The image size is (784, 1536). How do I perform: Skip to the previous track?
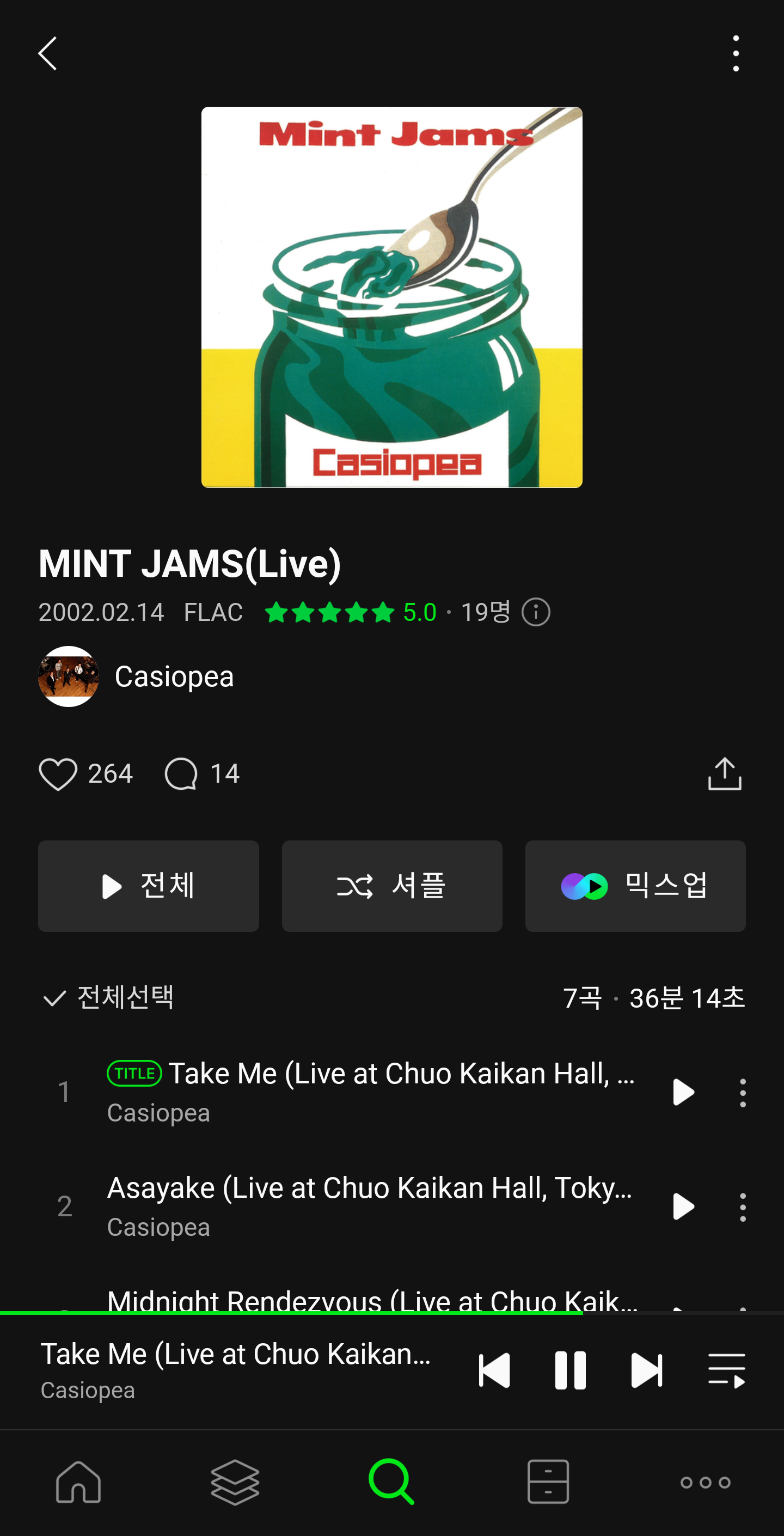click(494, 1370)
